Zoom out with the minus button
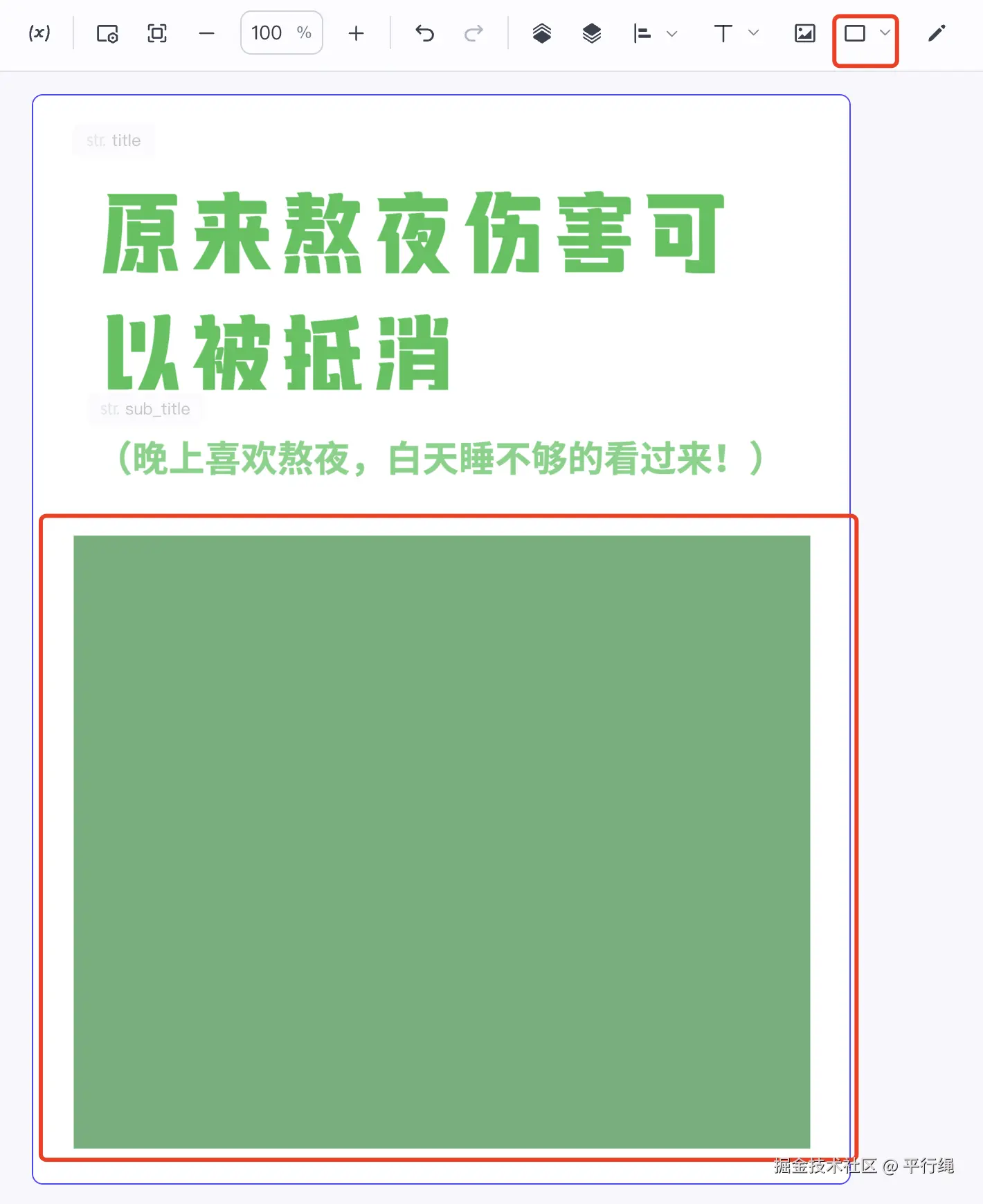The image size is (983, 1204). [206, 33]
